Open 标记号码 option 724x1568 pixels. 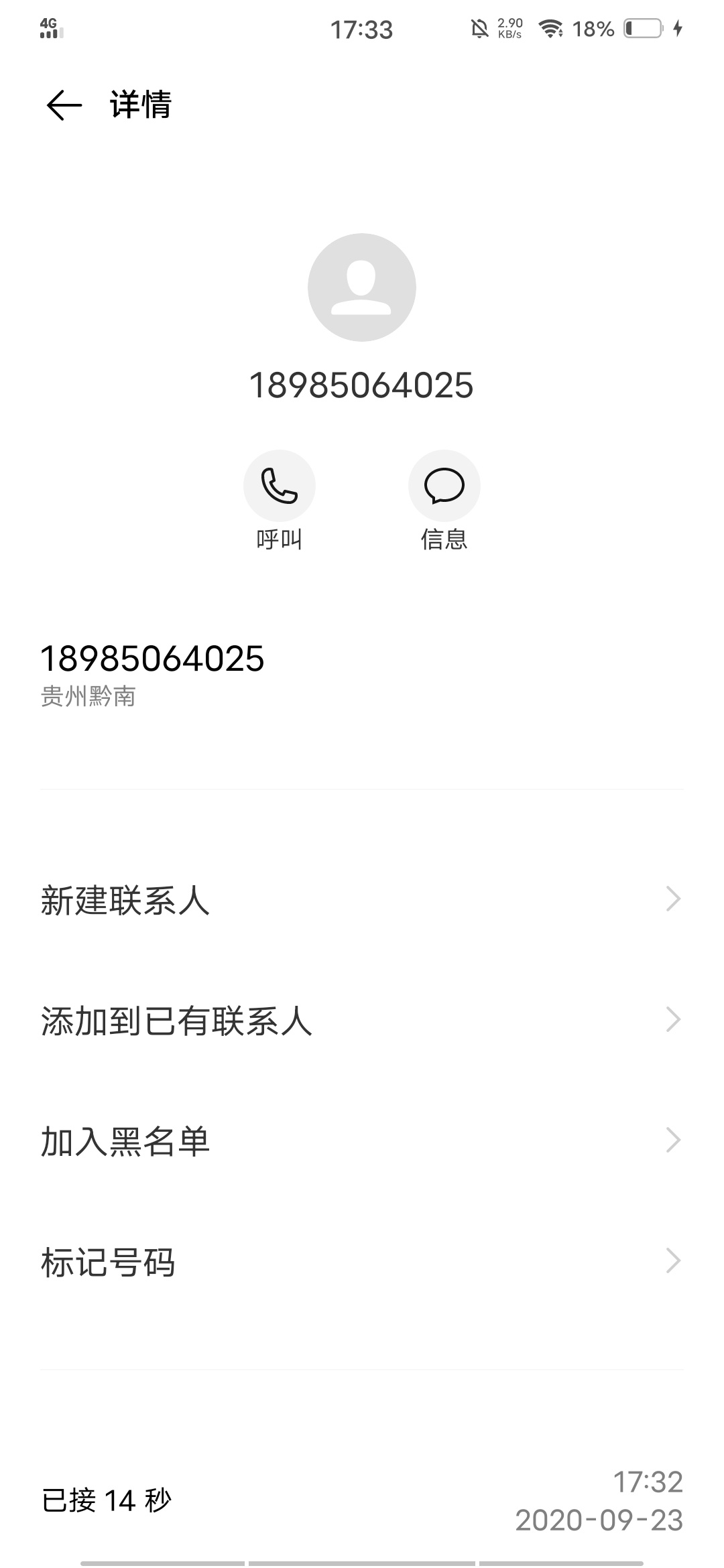coord(362,1262)
